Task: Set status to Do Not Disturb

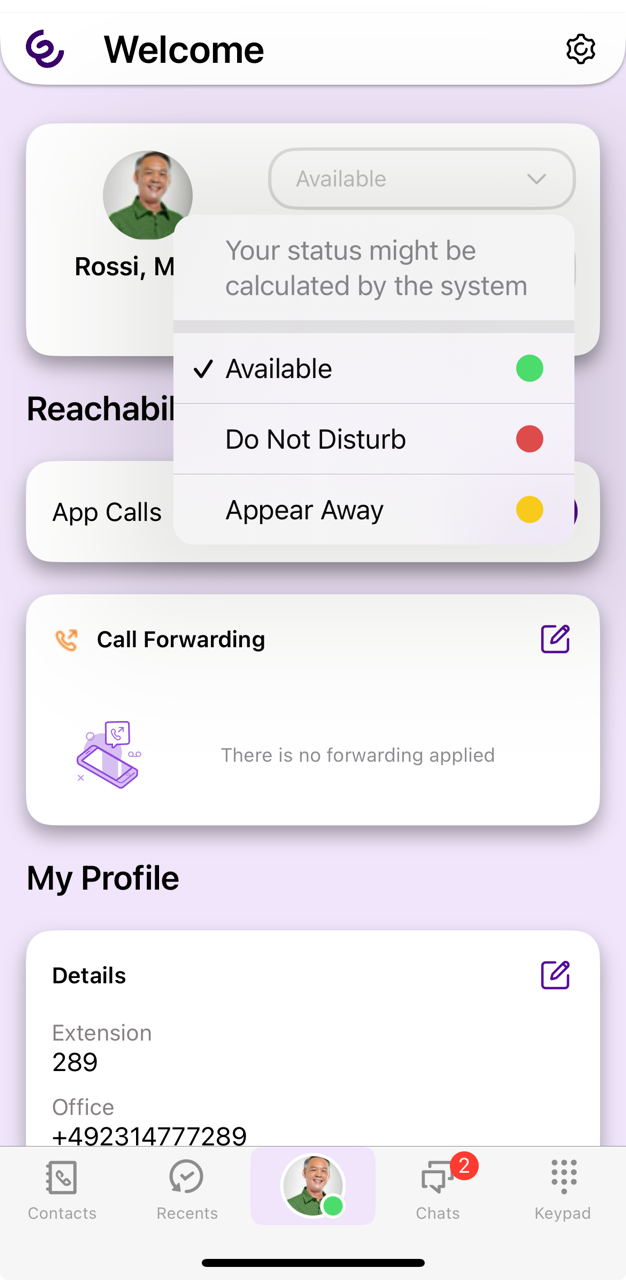Action: click(373, 439)
